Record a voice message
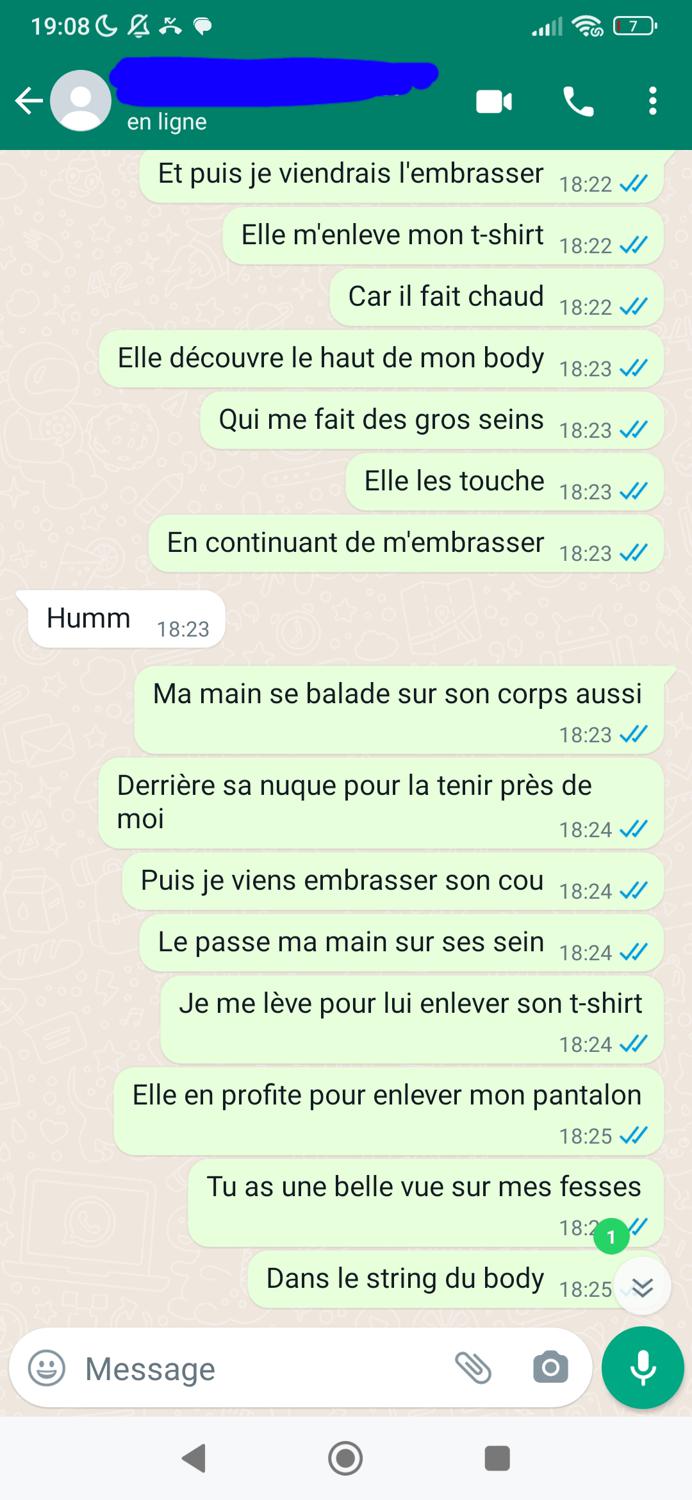 pos(642,1367)
